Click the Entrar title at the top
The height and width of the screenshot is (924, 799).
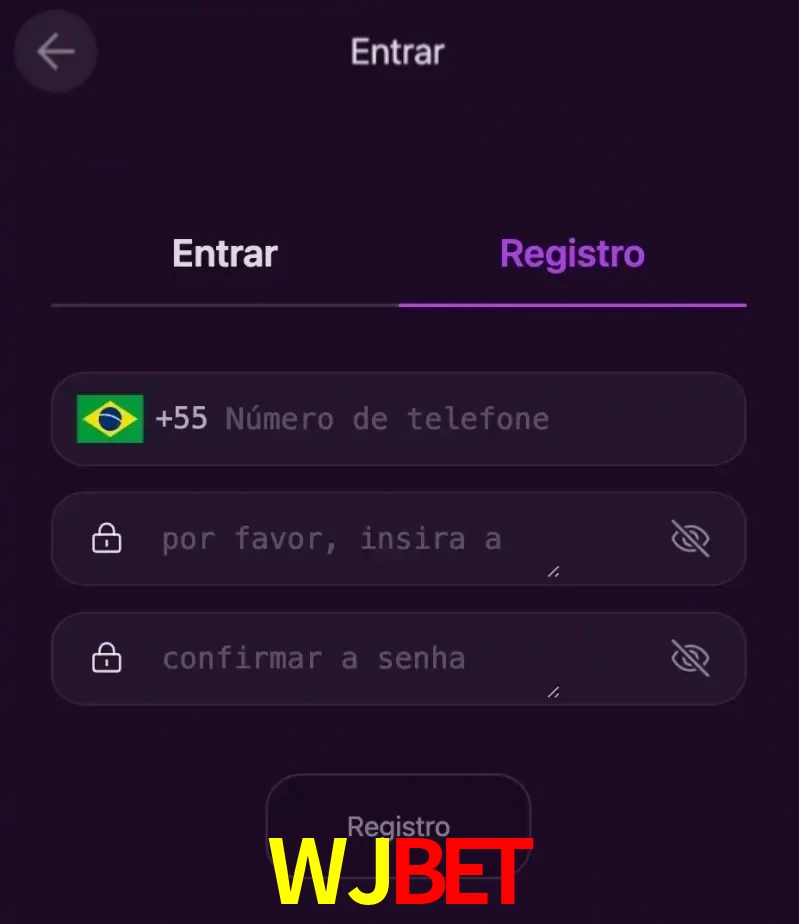397,52
